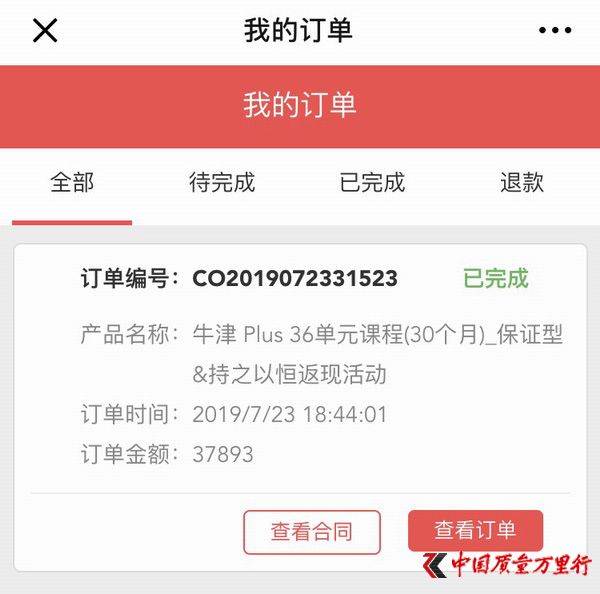Switch to the 全部 tab
Viewport: 600px width, 594px height.
coord(72,182)
